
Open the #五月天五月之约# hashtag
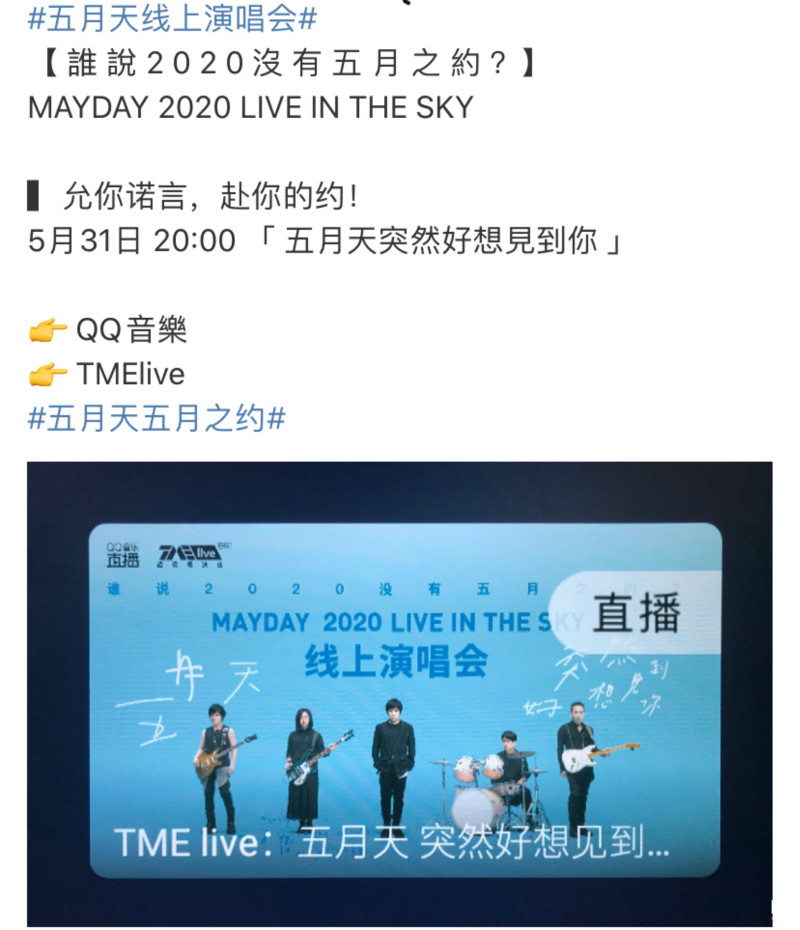[x=157, y=418]
